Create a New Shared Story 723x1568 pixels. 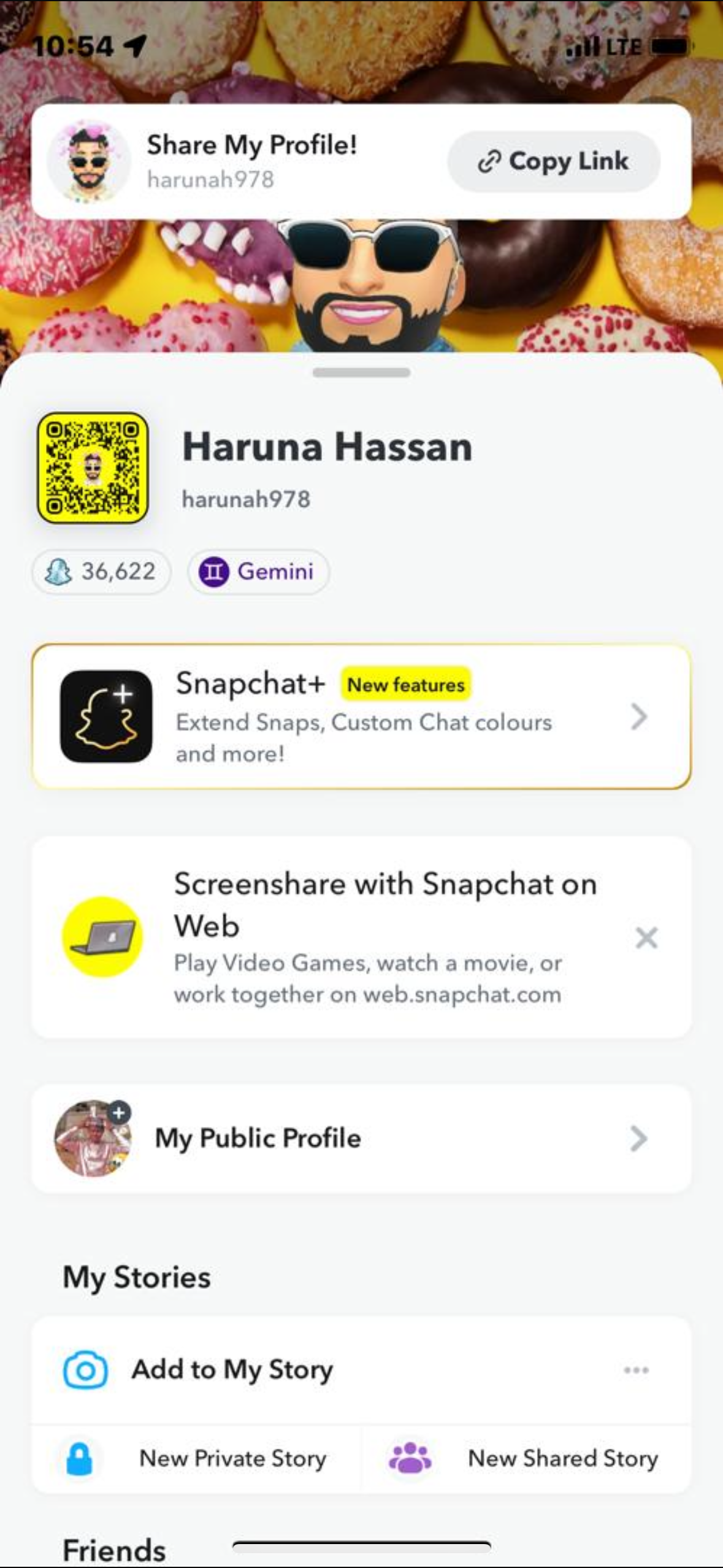(x=525, y=1458)
